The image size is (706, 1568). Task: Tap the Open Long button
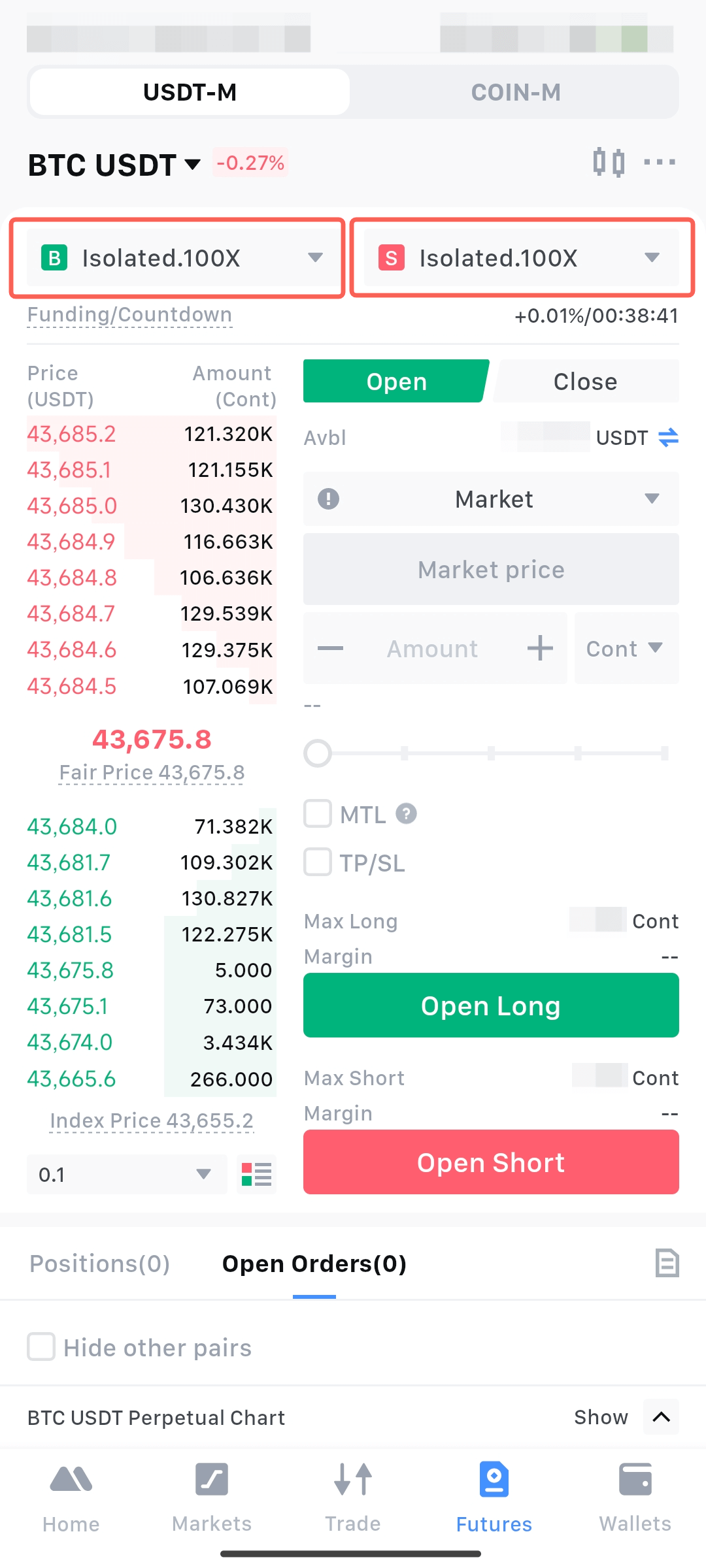tap(491, 1005)
